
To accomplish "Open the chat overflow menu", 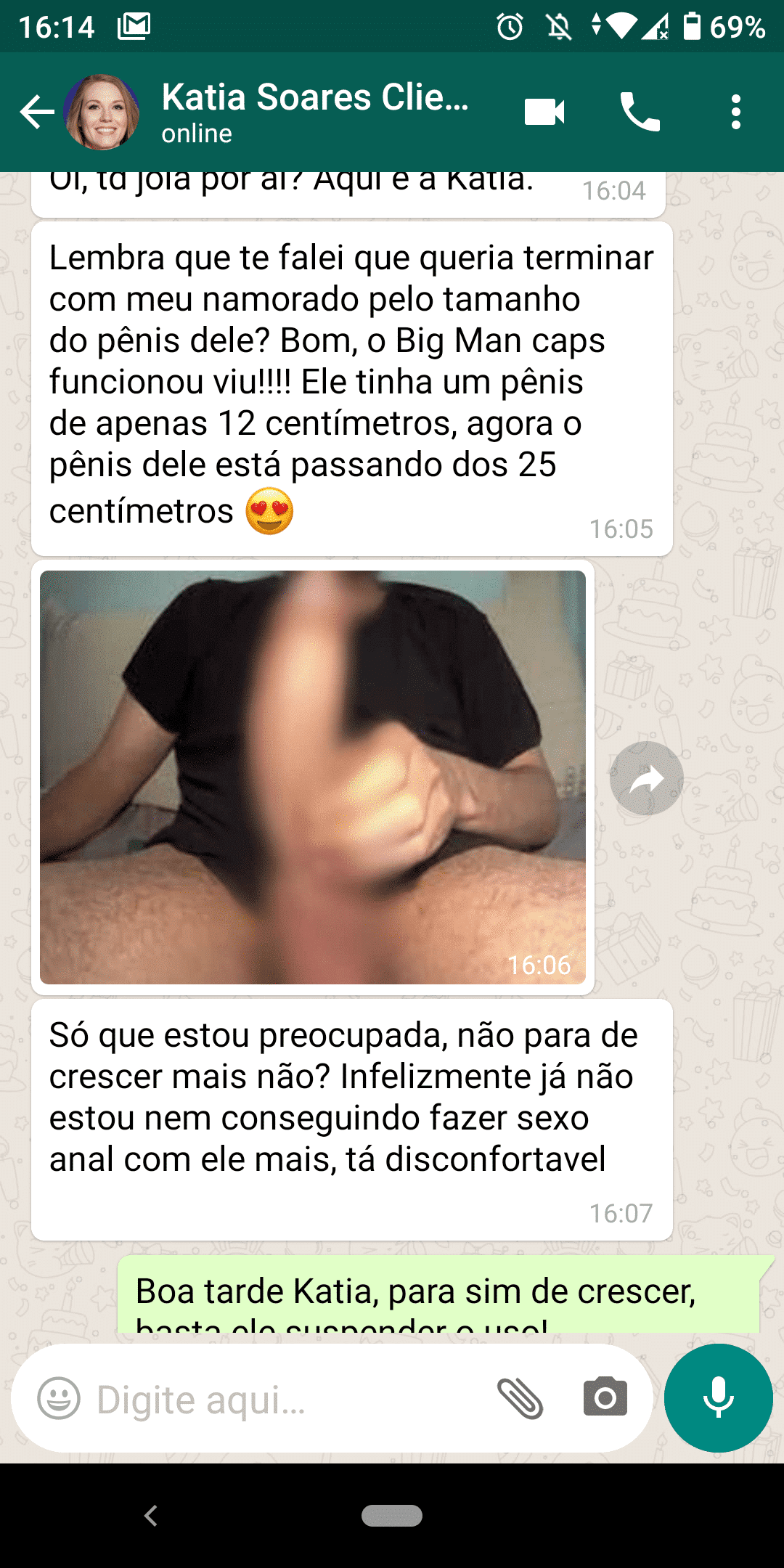I will pos(736,113).
